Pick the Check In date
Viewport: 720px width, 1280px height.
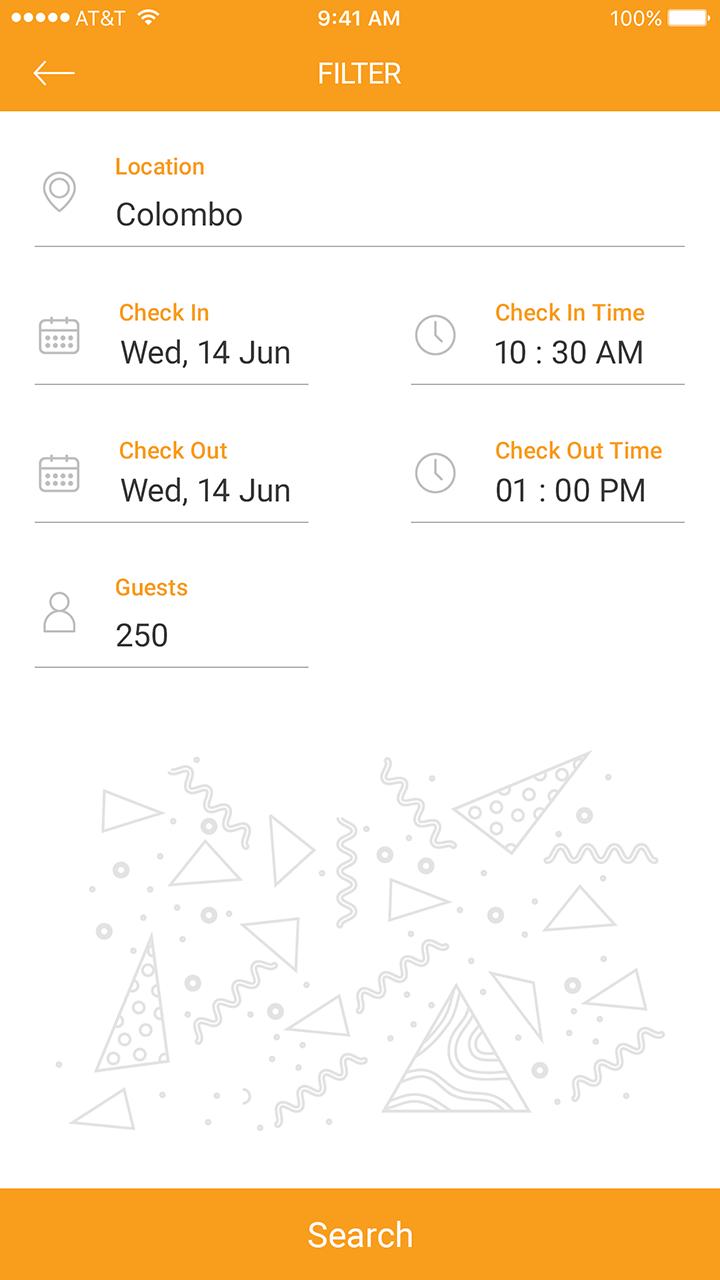(x=205, y=352)
